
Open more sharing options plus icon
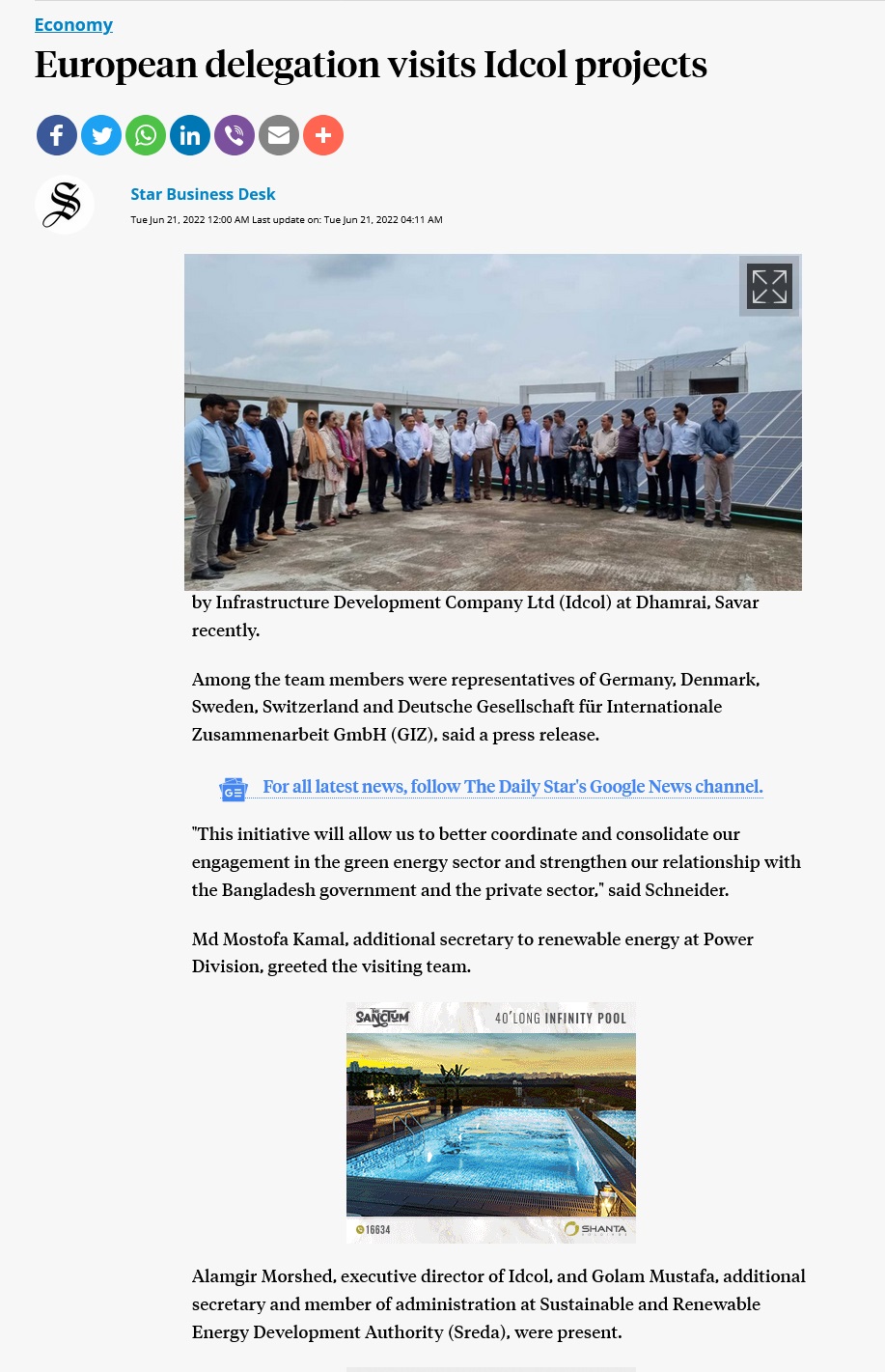click(x=323, y=135)
